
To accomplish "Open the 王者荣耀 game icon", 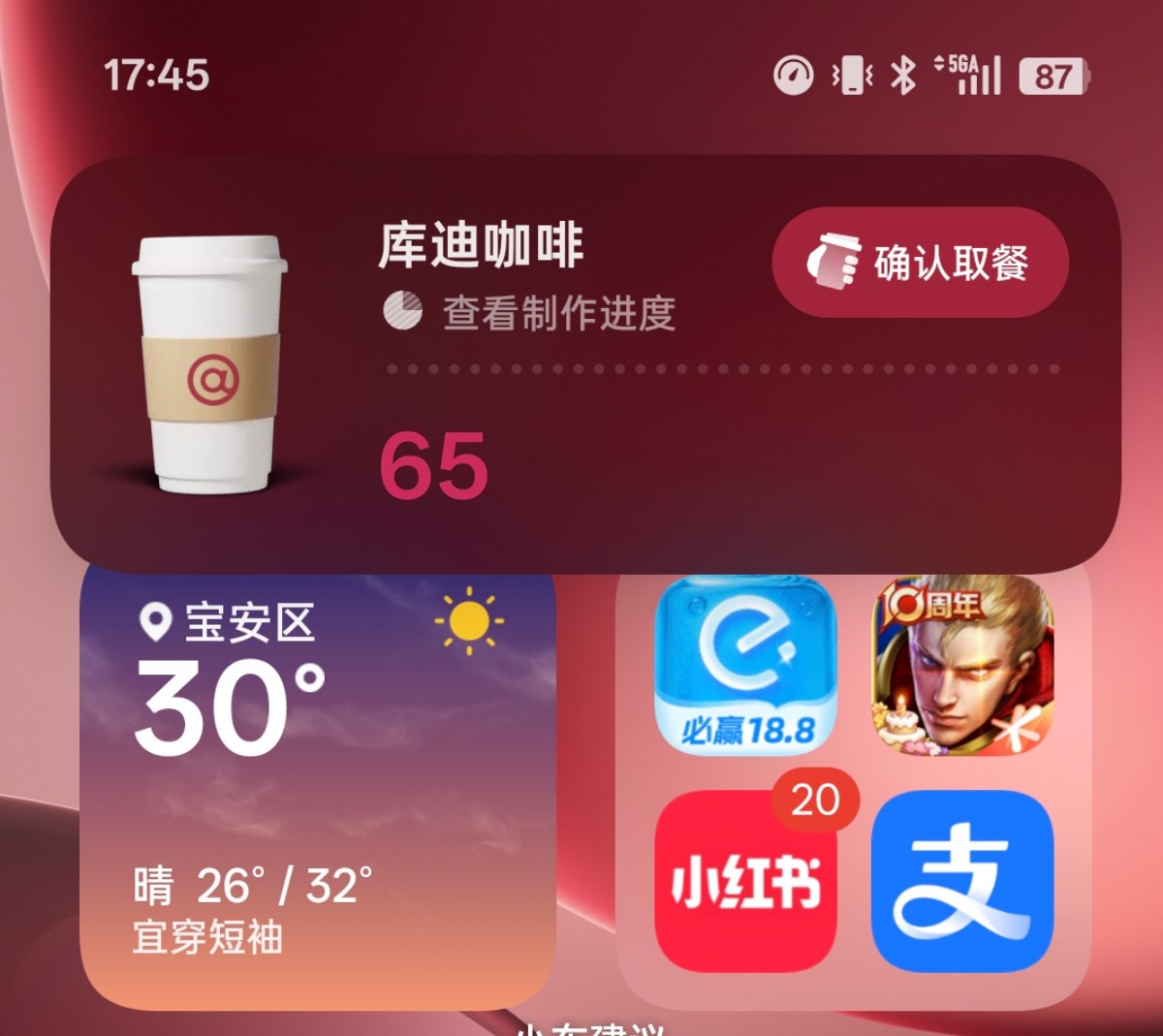I will [962, 666].
